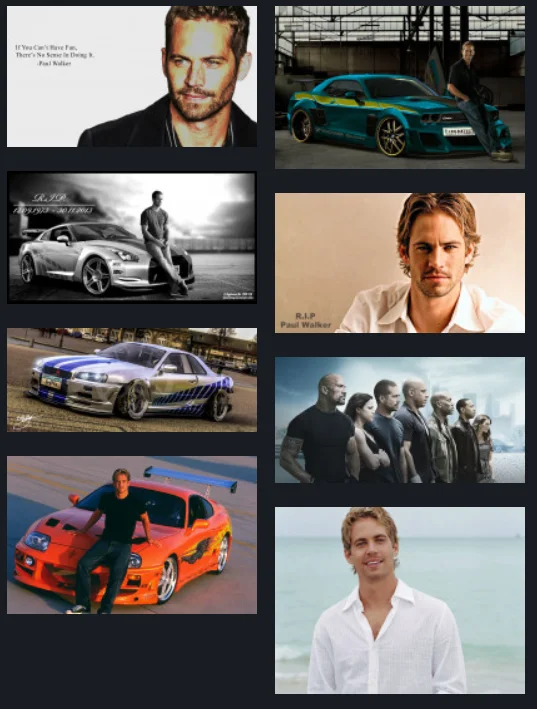View the portrait captioned R.I.P Paul Walker
The image size is (537, 709).
[x=400, y=263]
